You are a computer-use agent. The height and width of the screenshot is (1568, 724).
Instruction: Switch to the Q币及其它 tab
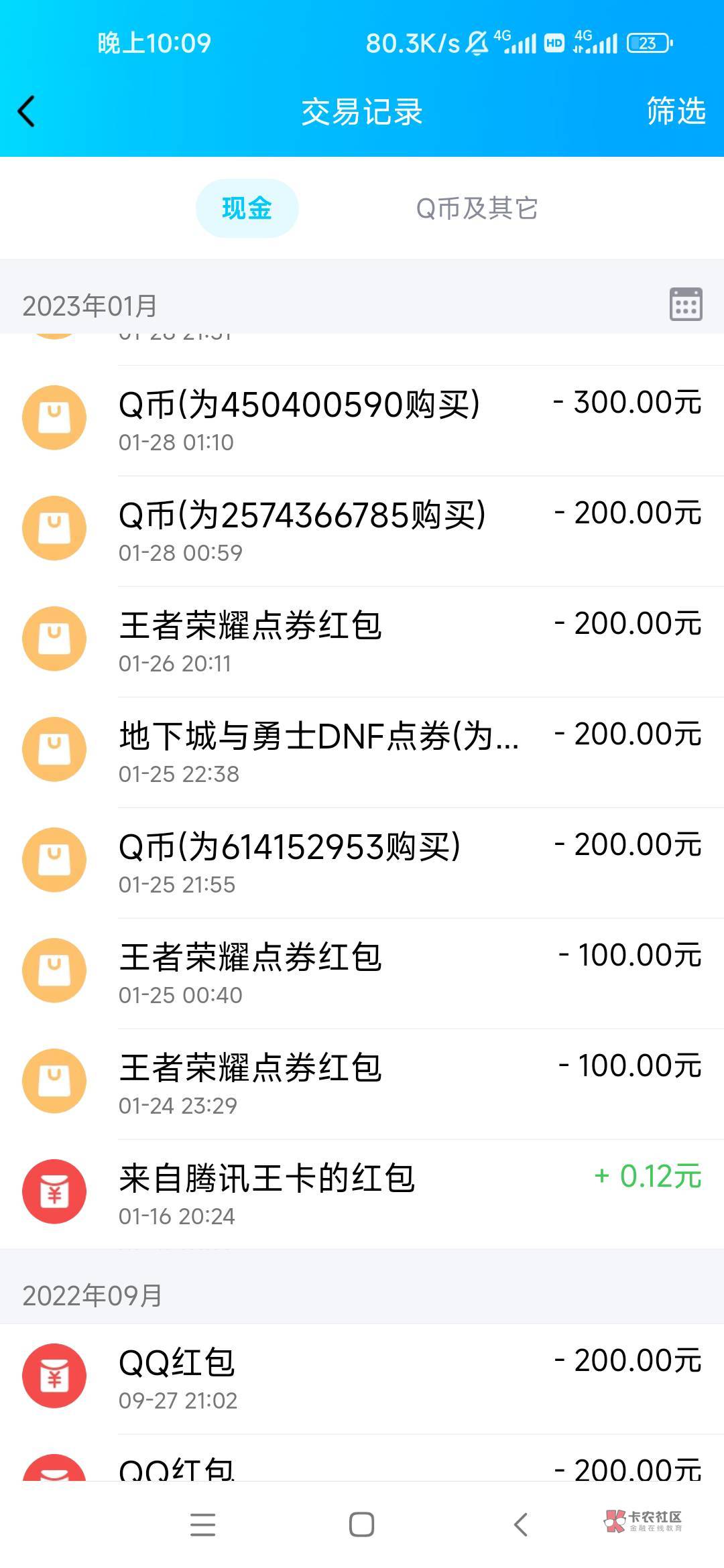(477, 208)
